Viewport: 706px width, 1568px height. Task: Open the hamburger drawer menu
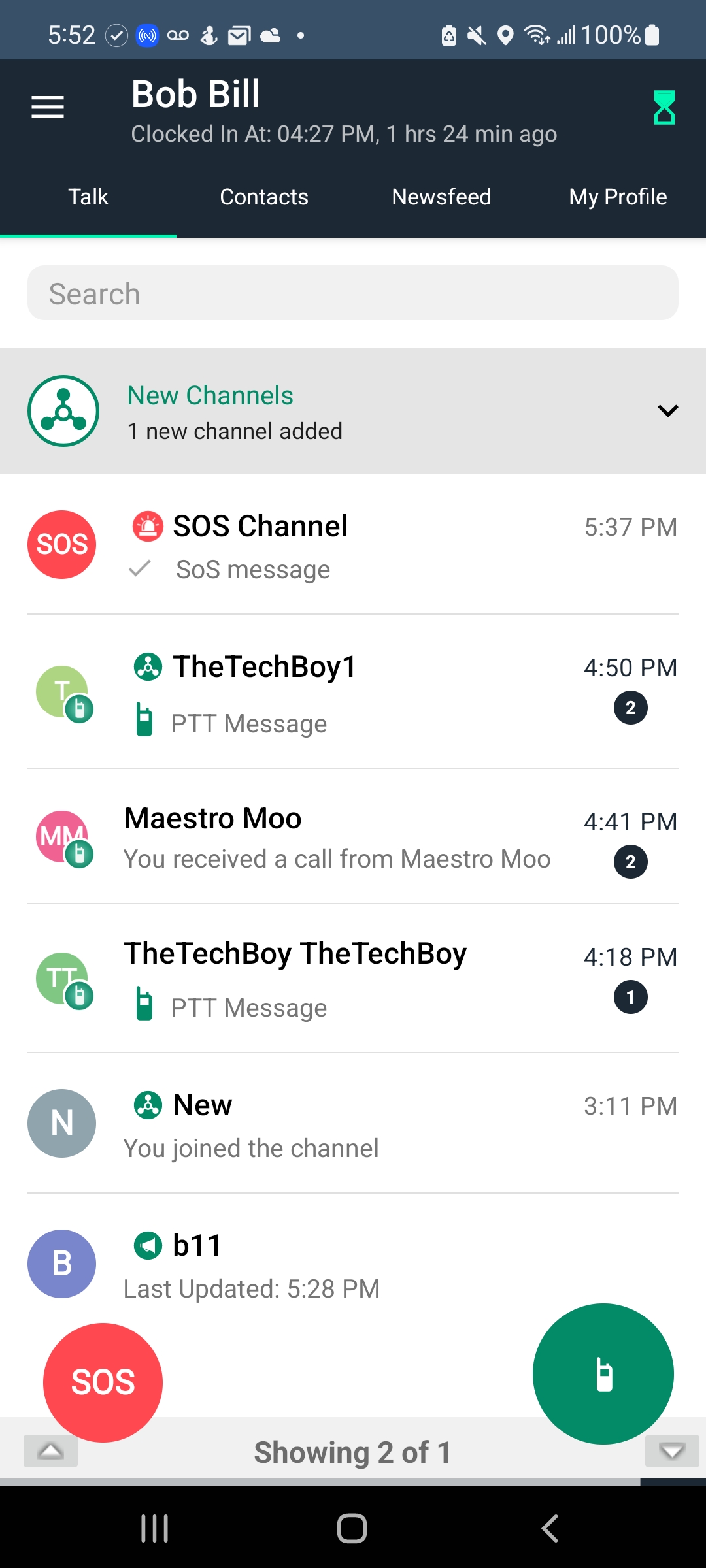point(48,107)
